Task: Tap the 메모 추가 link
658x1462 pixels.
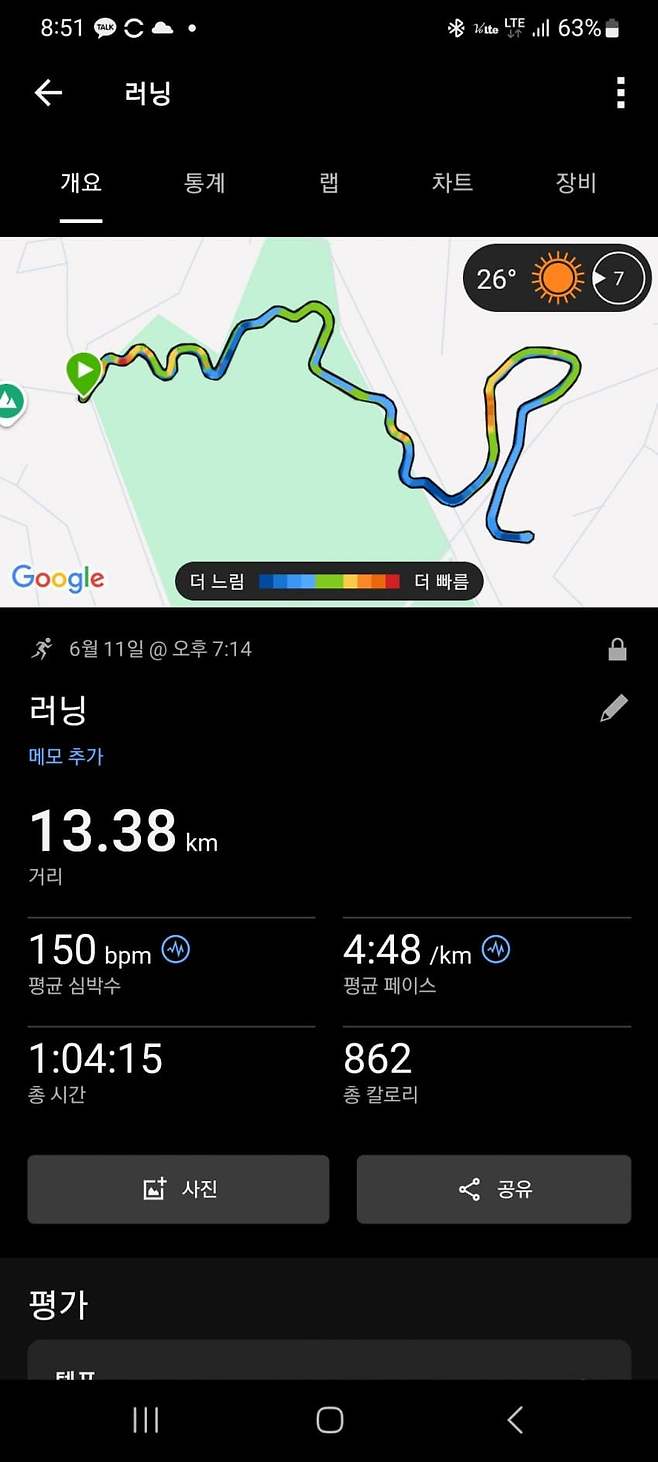Action: [x=66, y=757]
